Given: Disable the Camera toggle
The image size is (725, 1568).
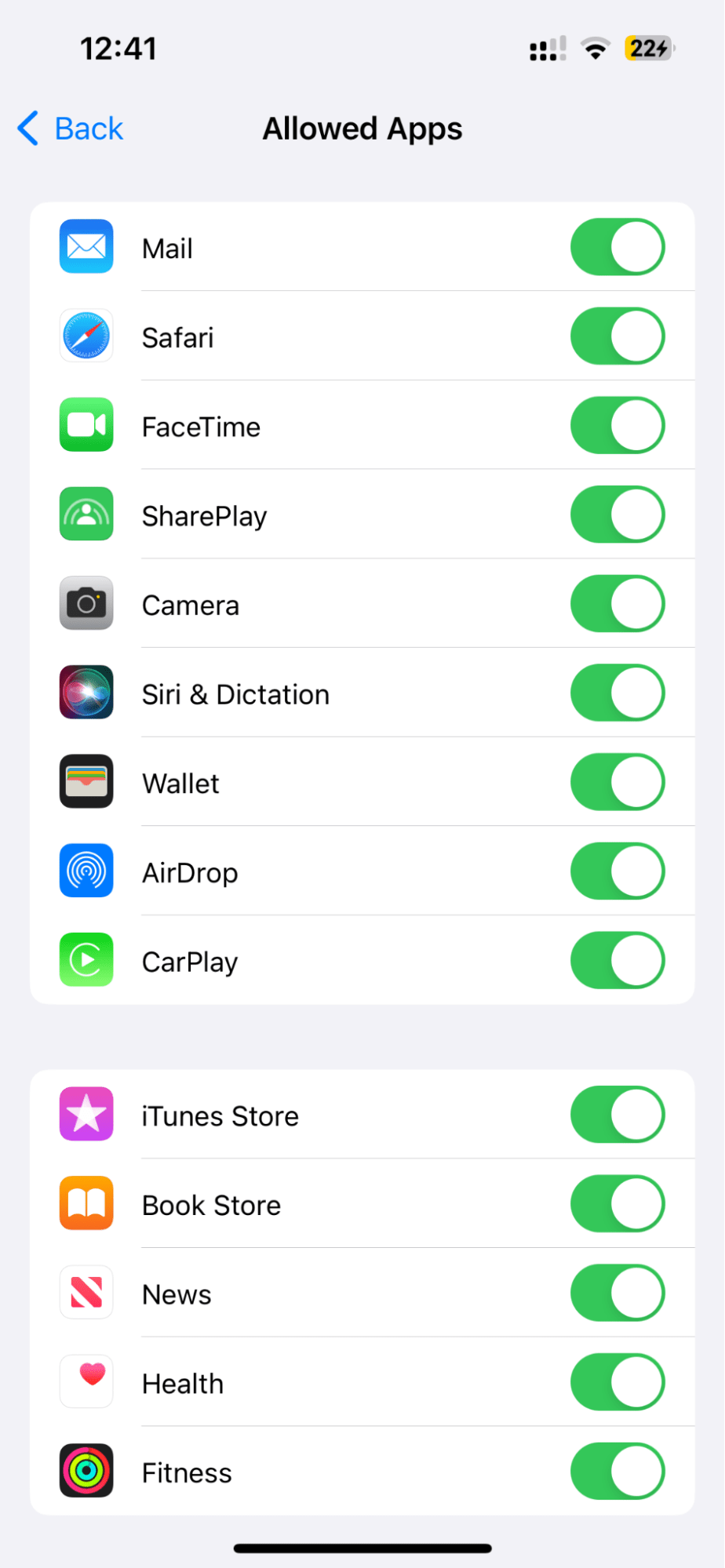Looking at the screenshot, I should [618, 603].
